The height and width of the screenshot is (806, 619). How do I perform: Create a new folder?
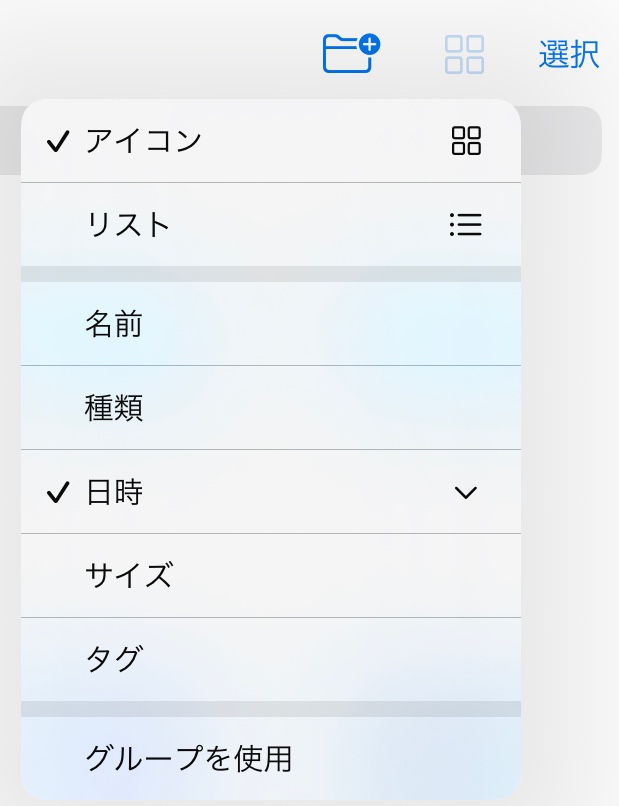coord(351,53)
